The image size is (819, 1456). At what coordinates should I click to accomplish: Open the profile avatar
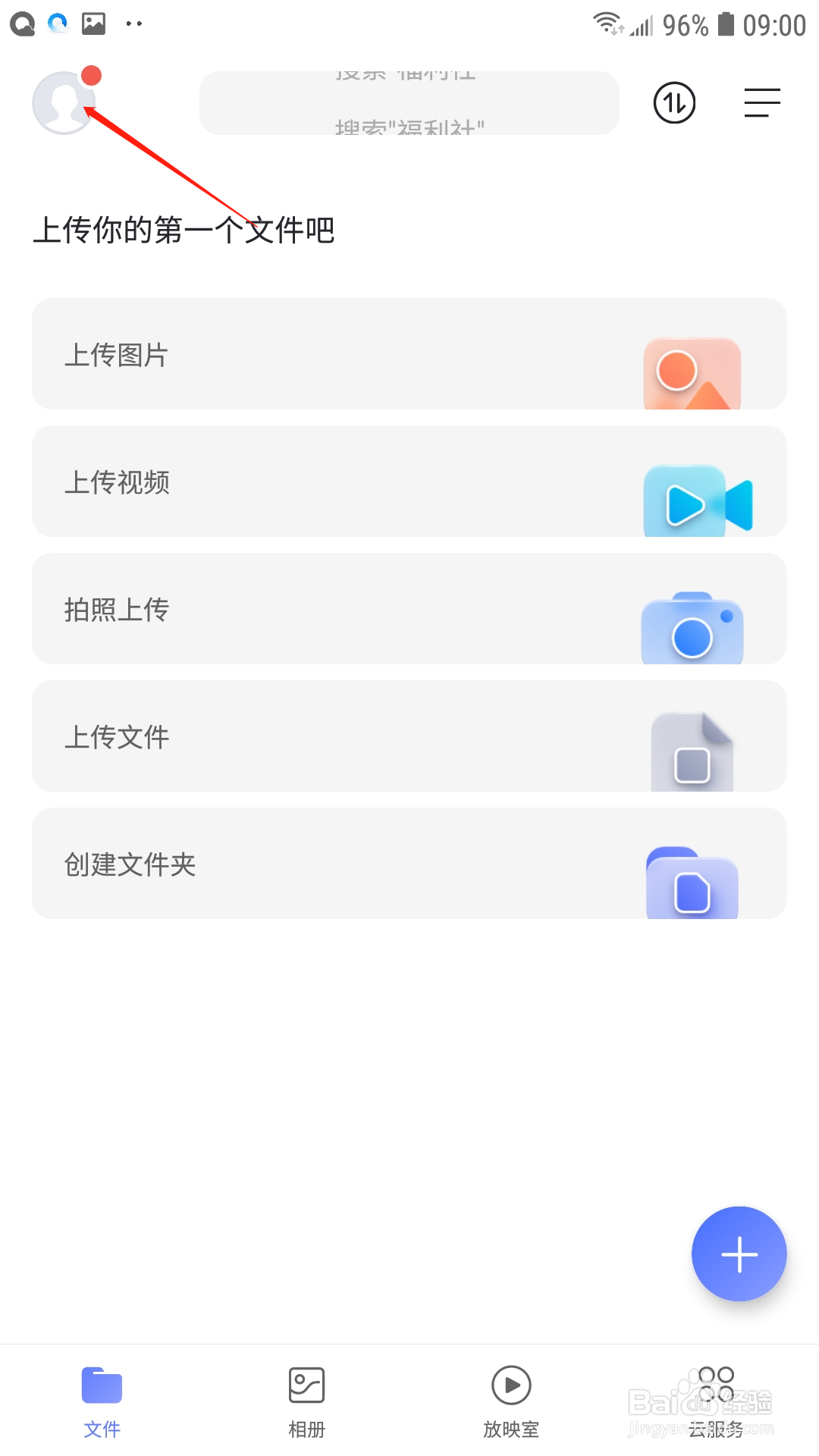point(64,103)
